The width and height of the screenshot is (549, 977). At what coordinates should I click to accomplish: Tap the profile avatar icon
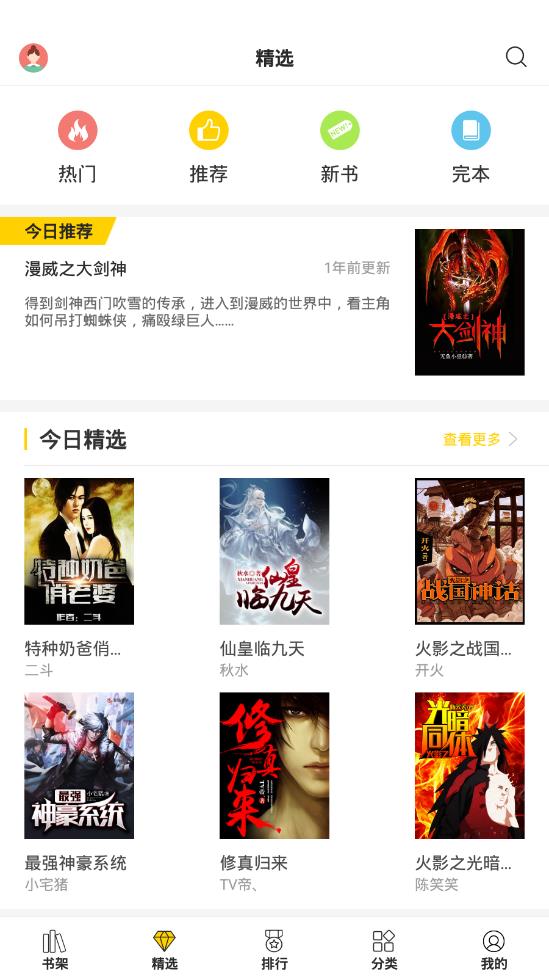coord(34,58)
